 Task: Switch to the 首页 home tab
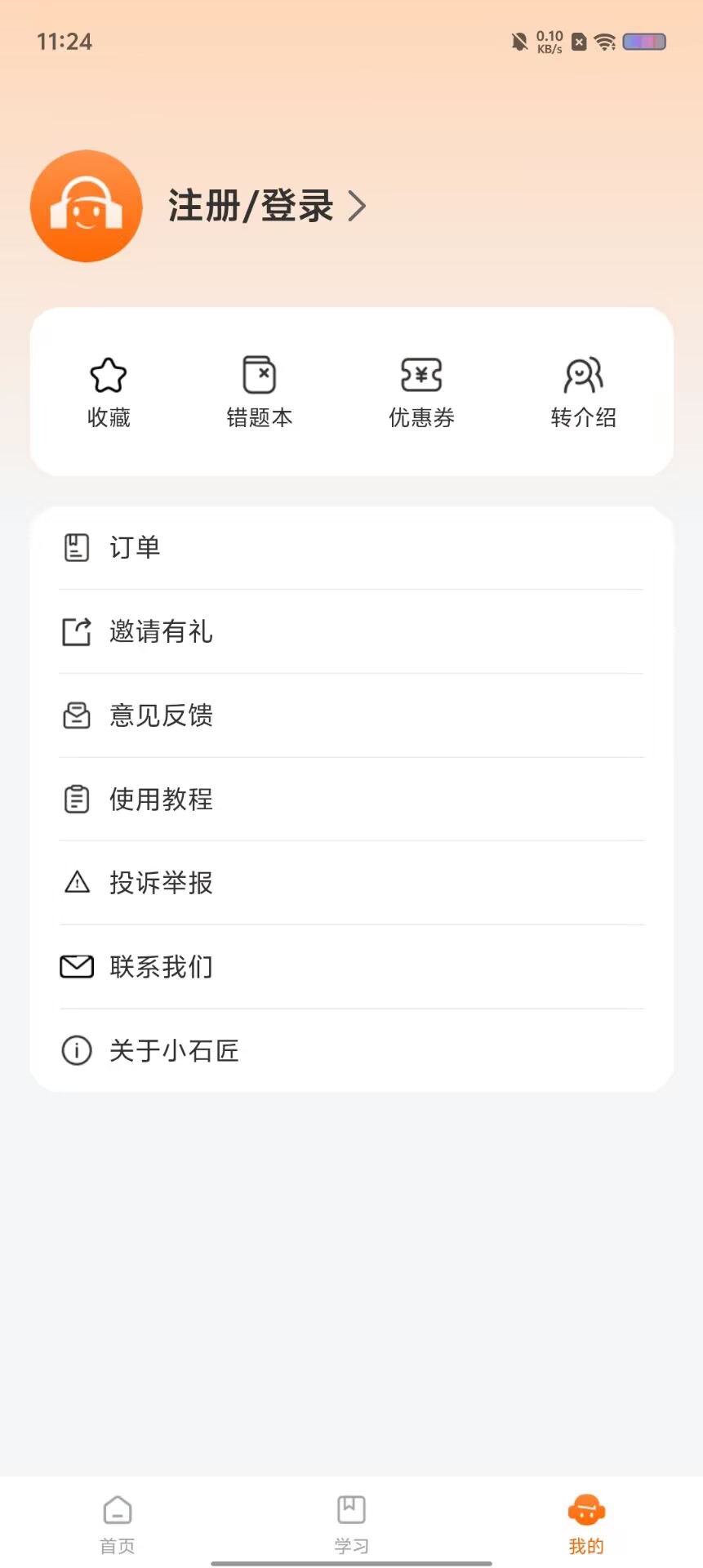point(118,1524)
